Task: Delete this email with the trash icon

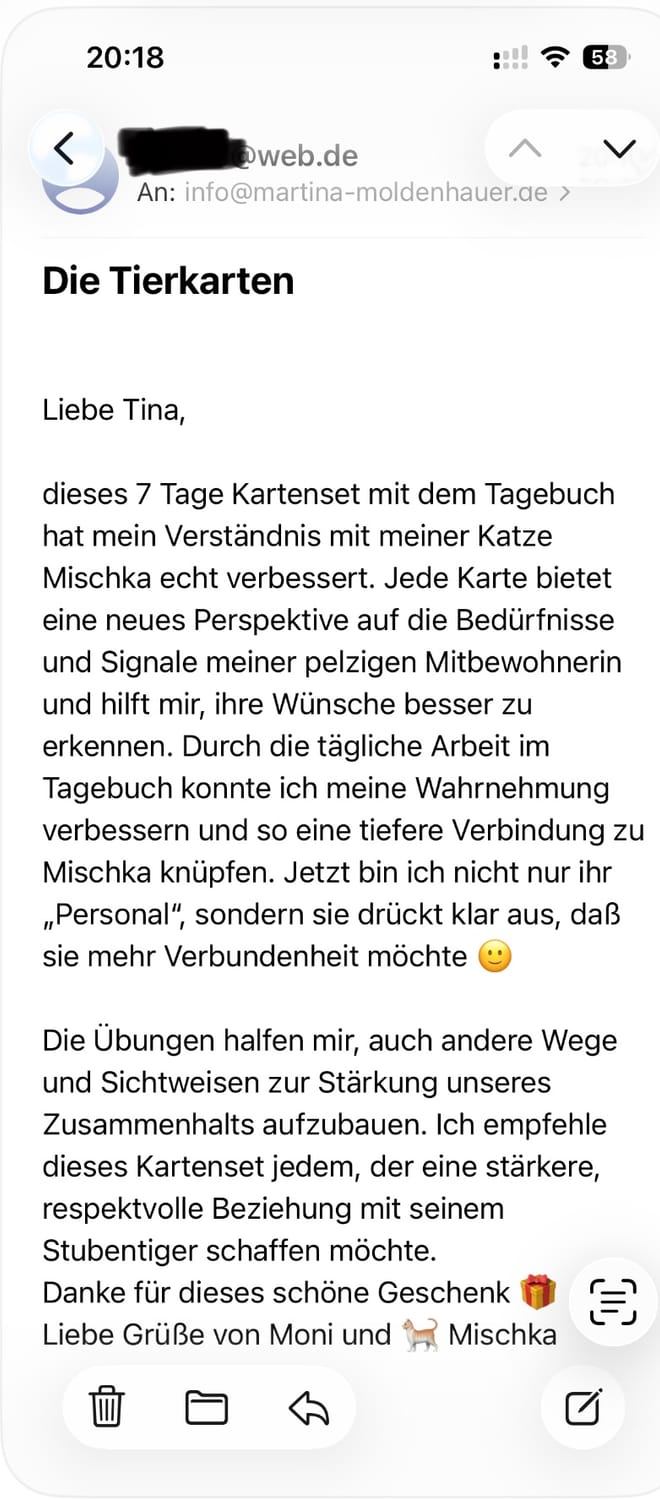Action: 106,1407
